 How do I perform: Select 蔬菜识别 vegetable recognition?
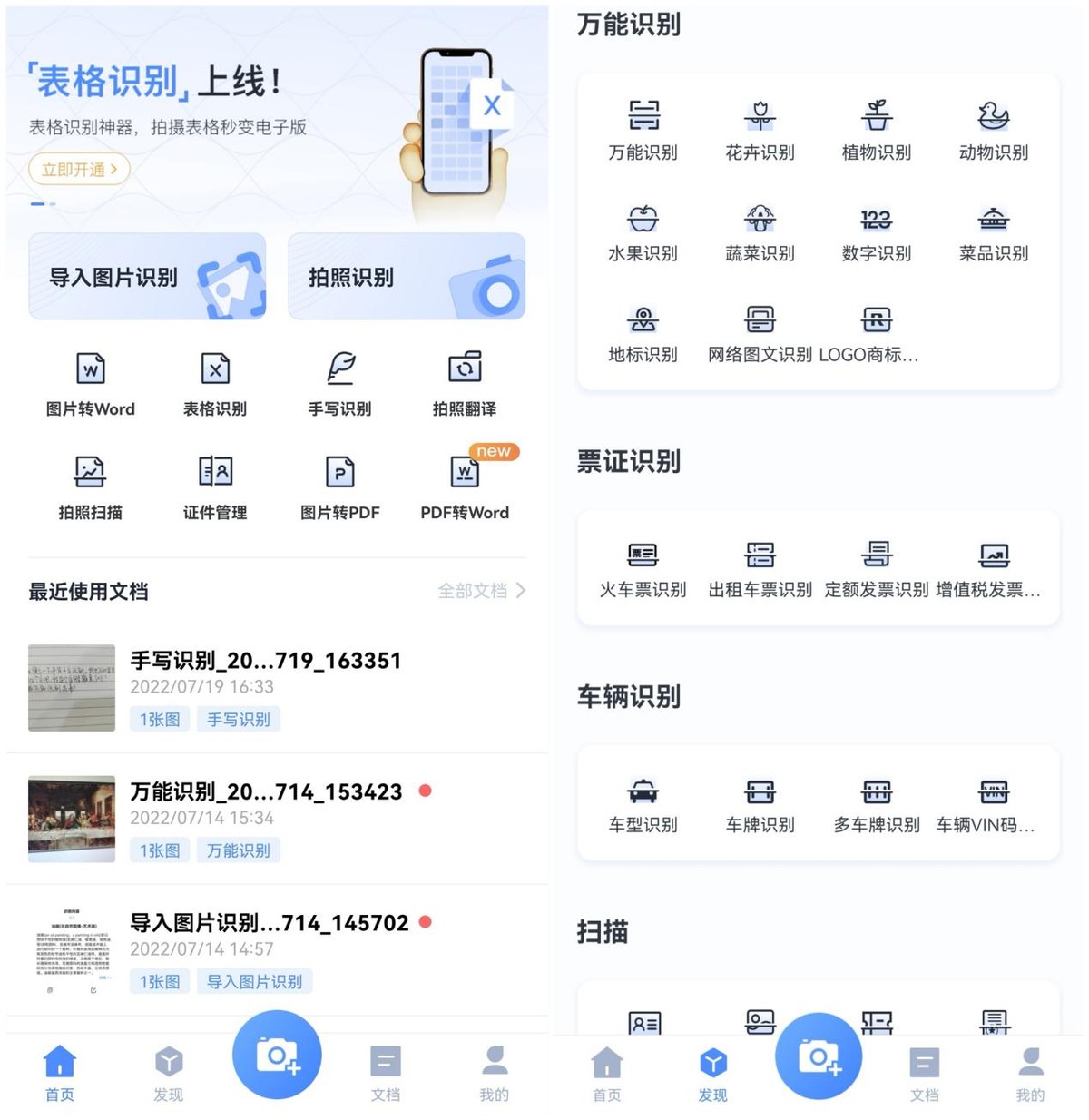[x=760, y=231]
